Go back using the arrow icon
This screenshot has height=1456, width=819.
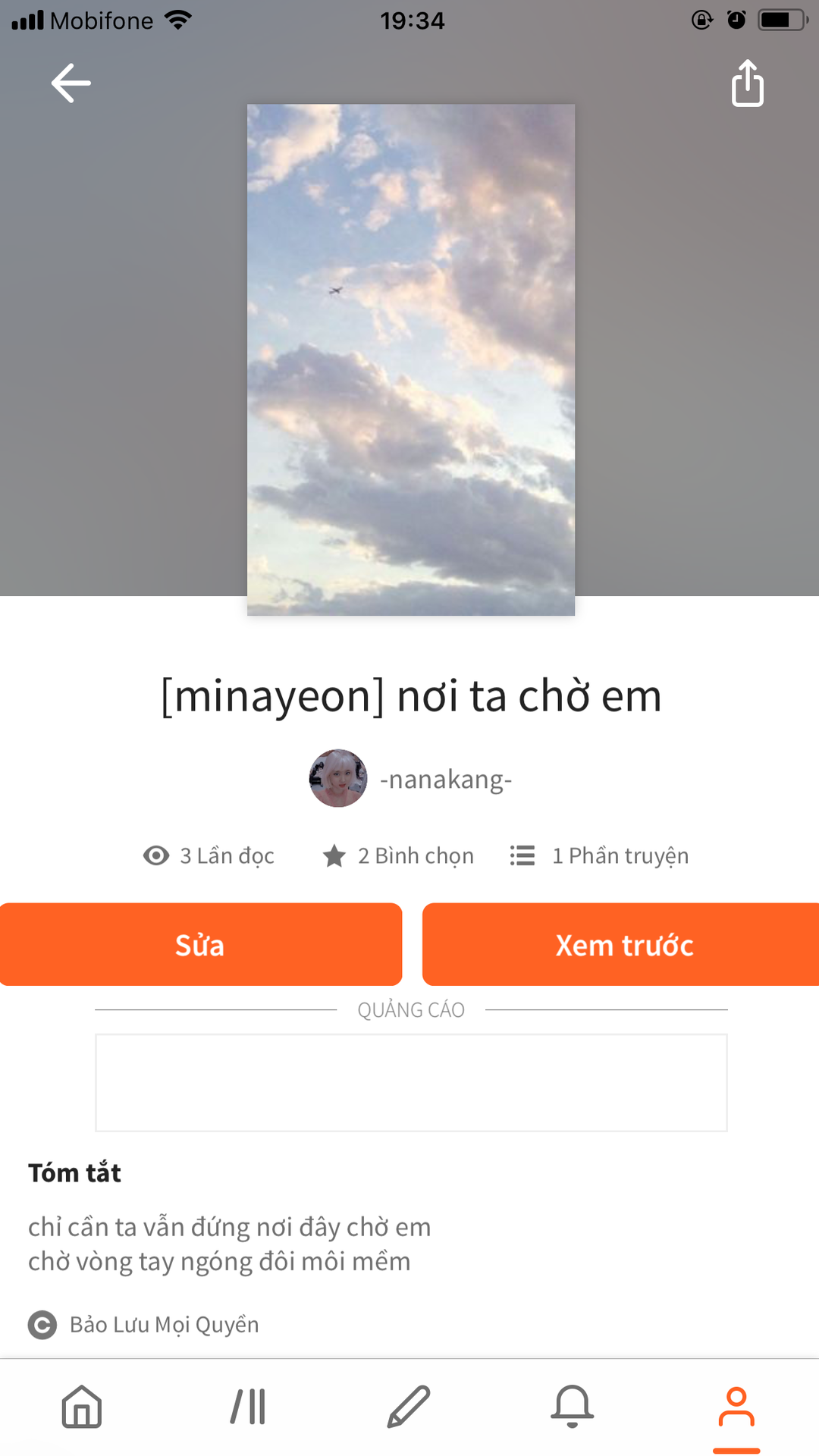pyautogui.click(x=71, y=83)
